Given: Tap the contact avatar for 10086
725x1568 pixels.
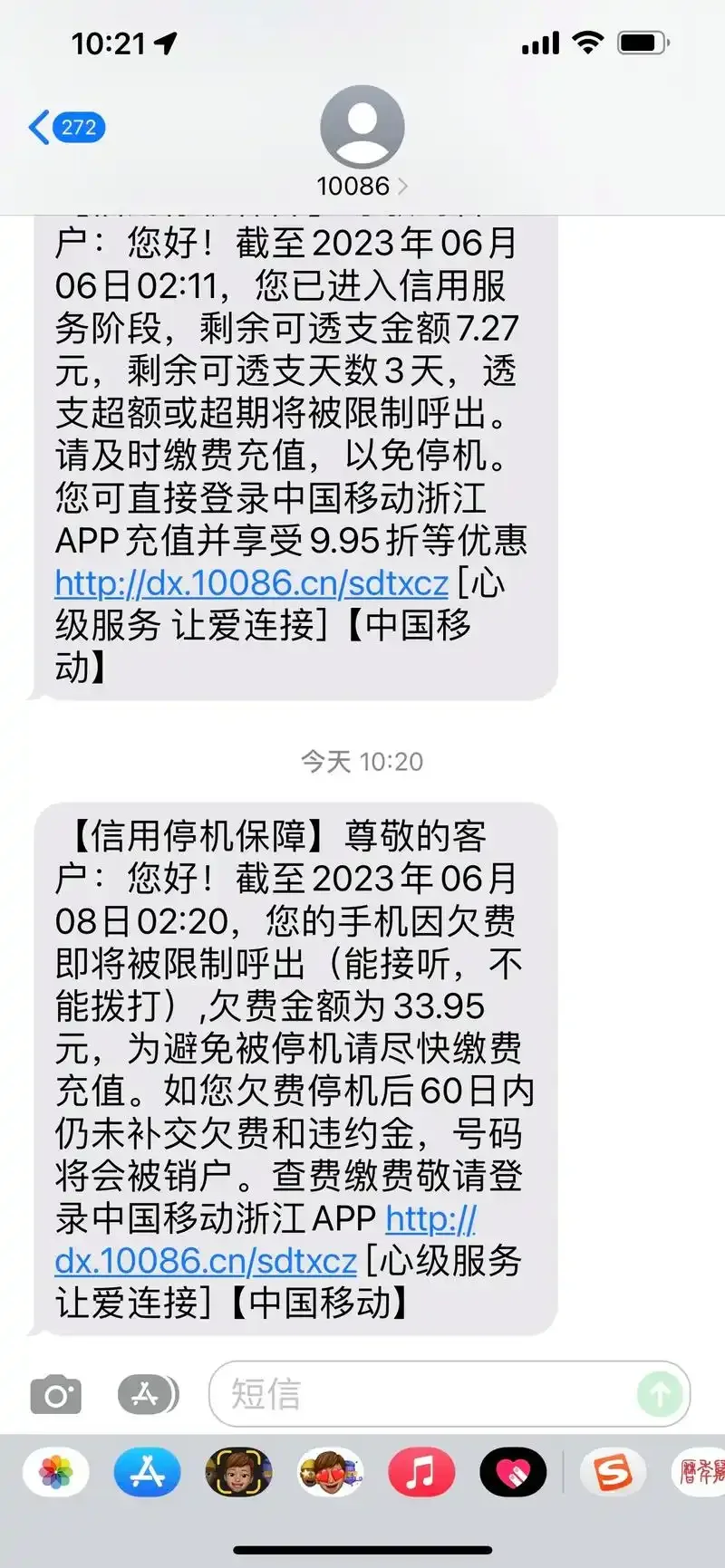Looking at the screenshot, I should click(362, 127).
